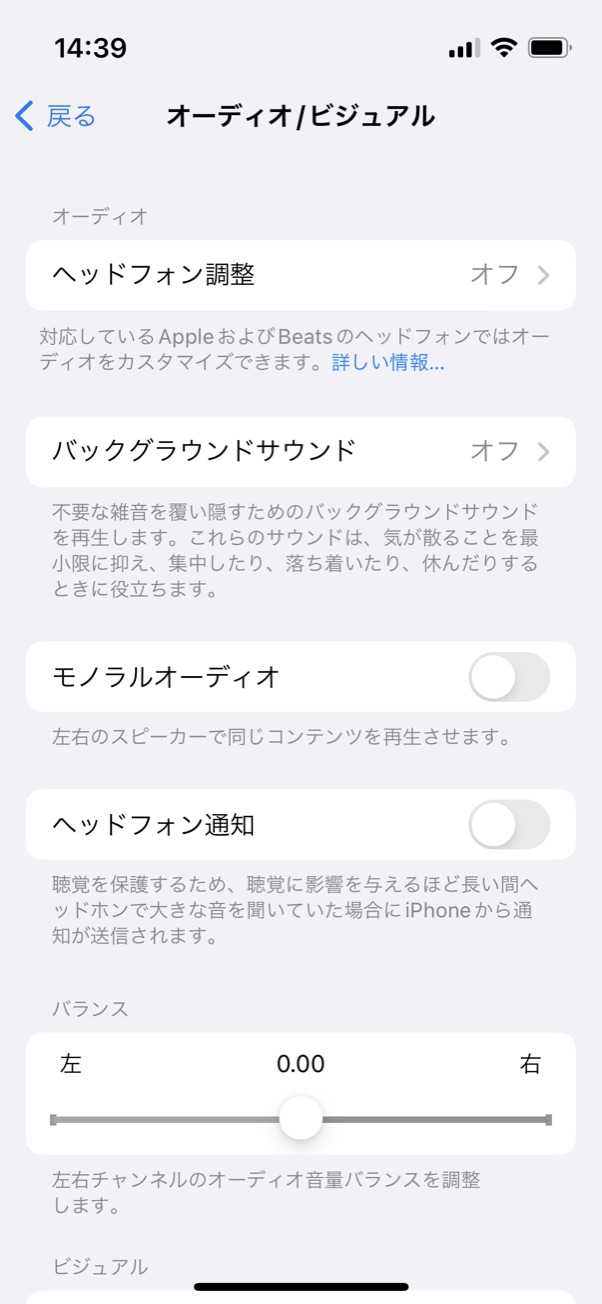Turn on ヘッドフォン通知
The image size is (602, 1304).
(509, 825)
